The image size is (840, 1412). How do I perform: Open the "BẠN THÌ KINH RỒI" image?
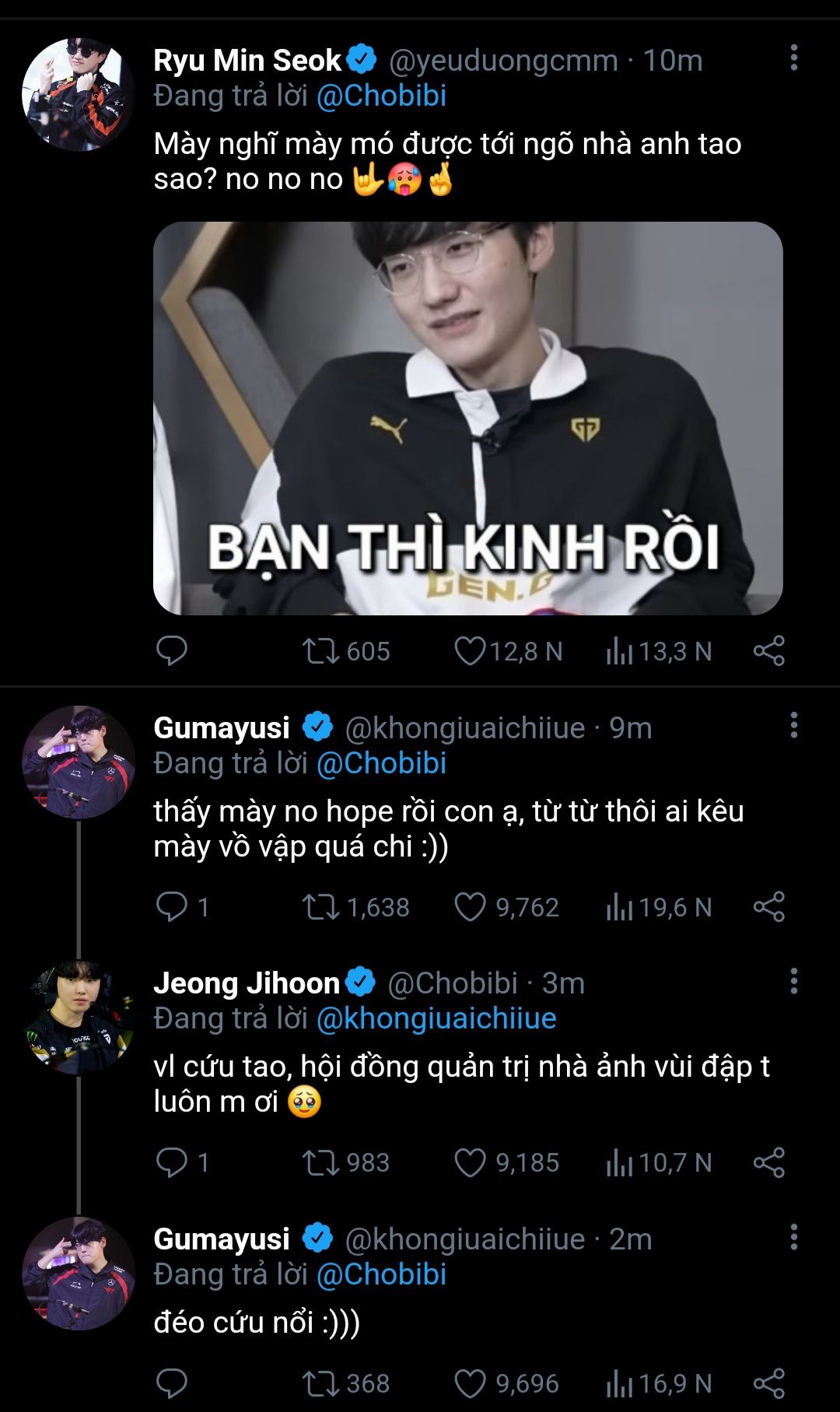click(467, 418)
